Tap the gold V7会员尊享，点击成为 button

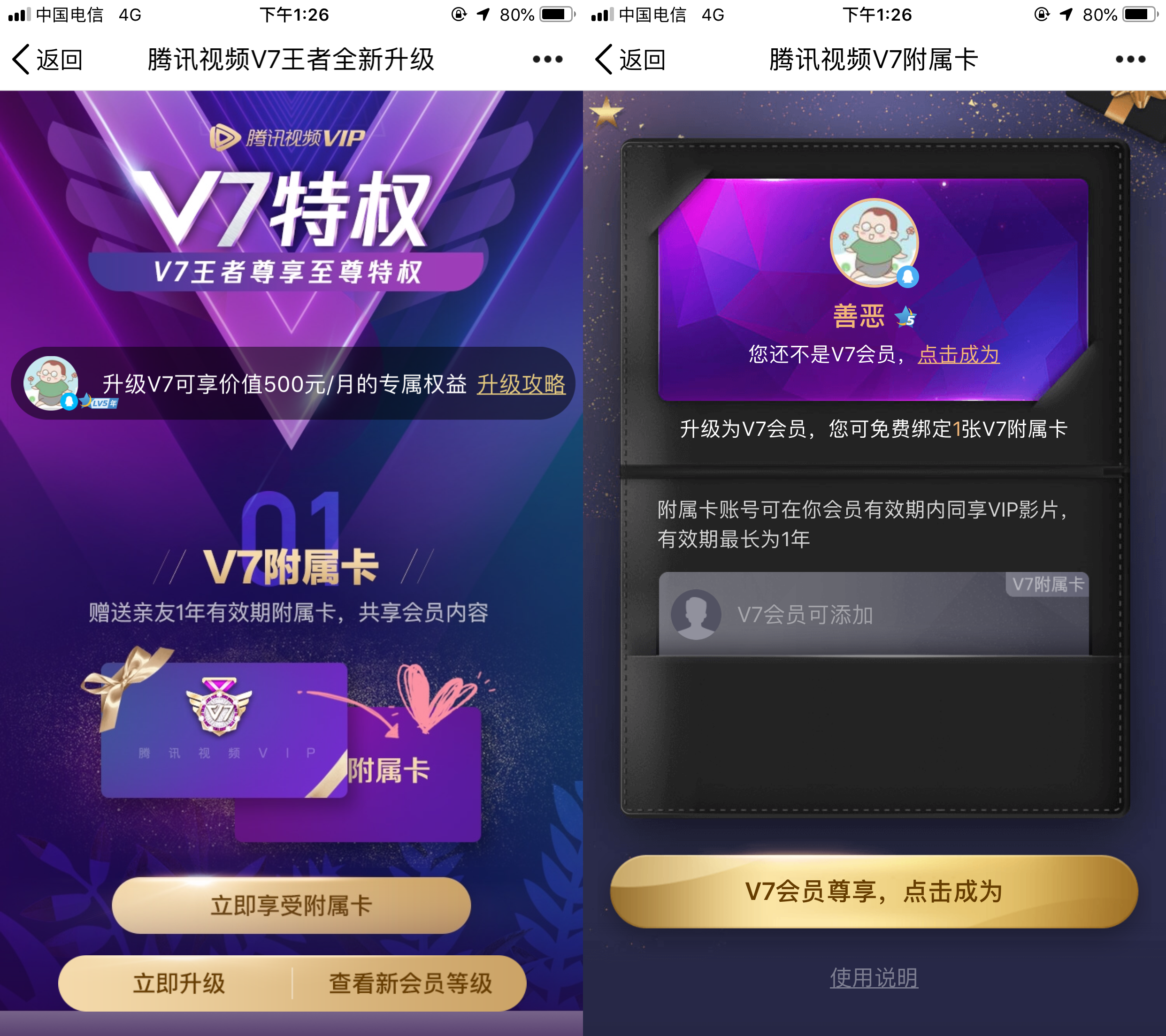874,891
